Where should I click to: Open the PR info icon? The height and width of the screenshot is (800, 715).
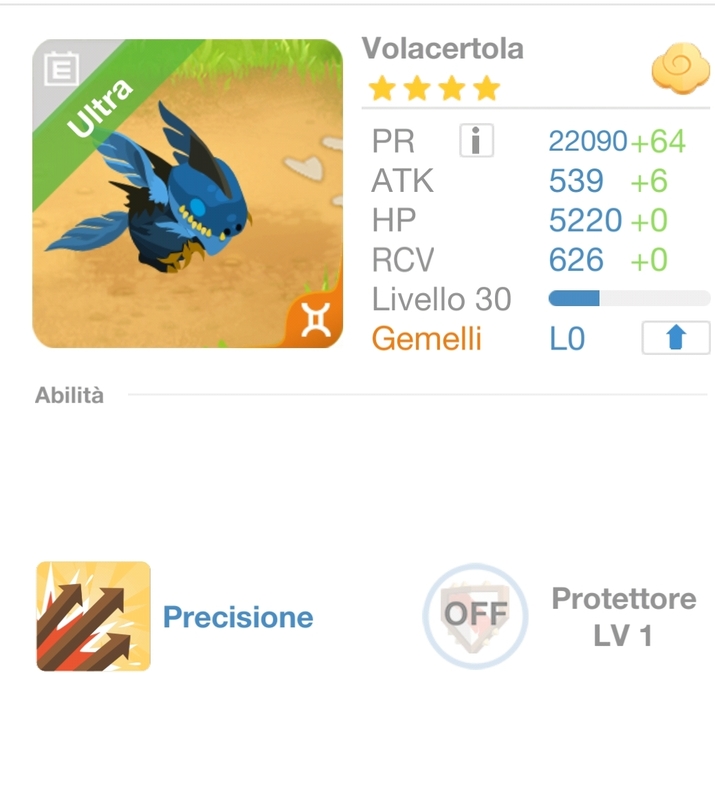(x=476, y=141)
